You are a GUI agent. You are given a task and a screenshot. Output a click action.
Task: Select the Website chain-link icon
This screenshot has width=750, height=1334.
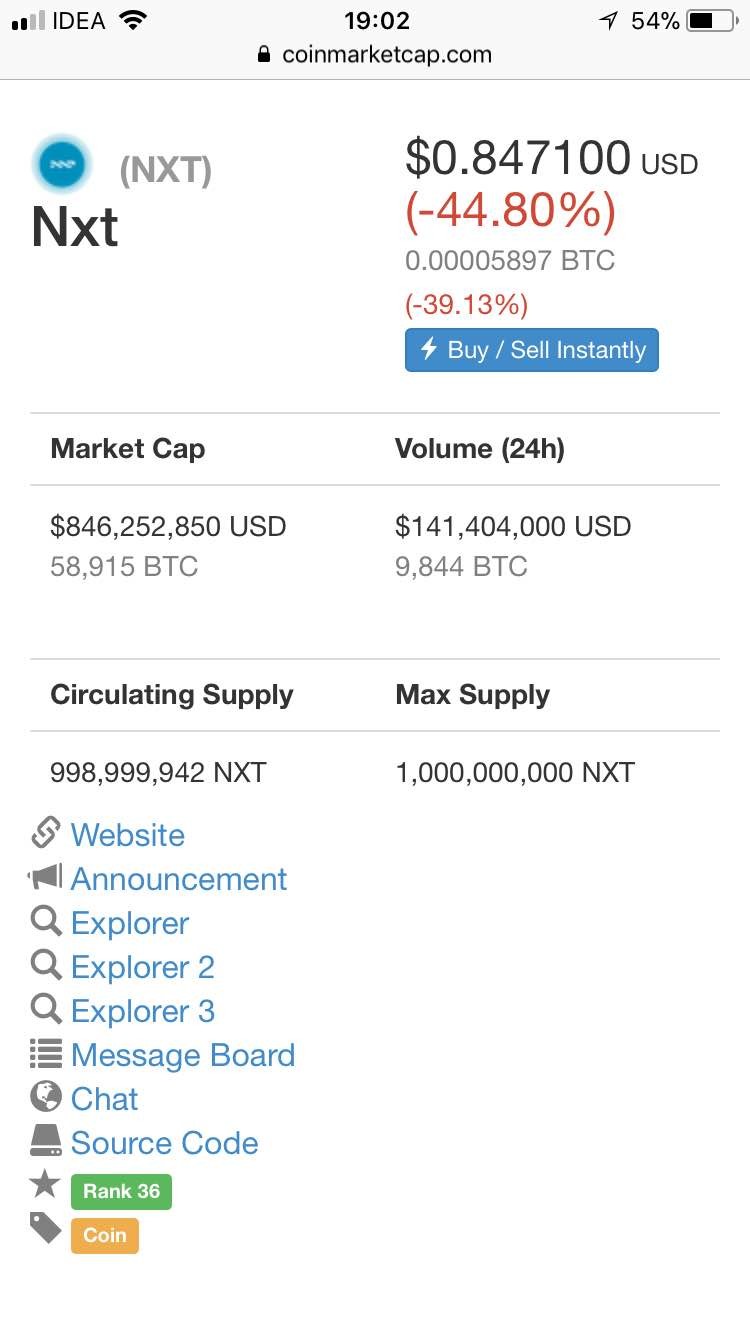click(x=45, y=831)
